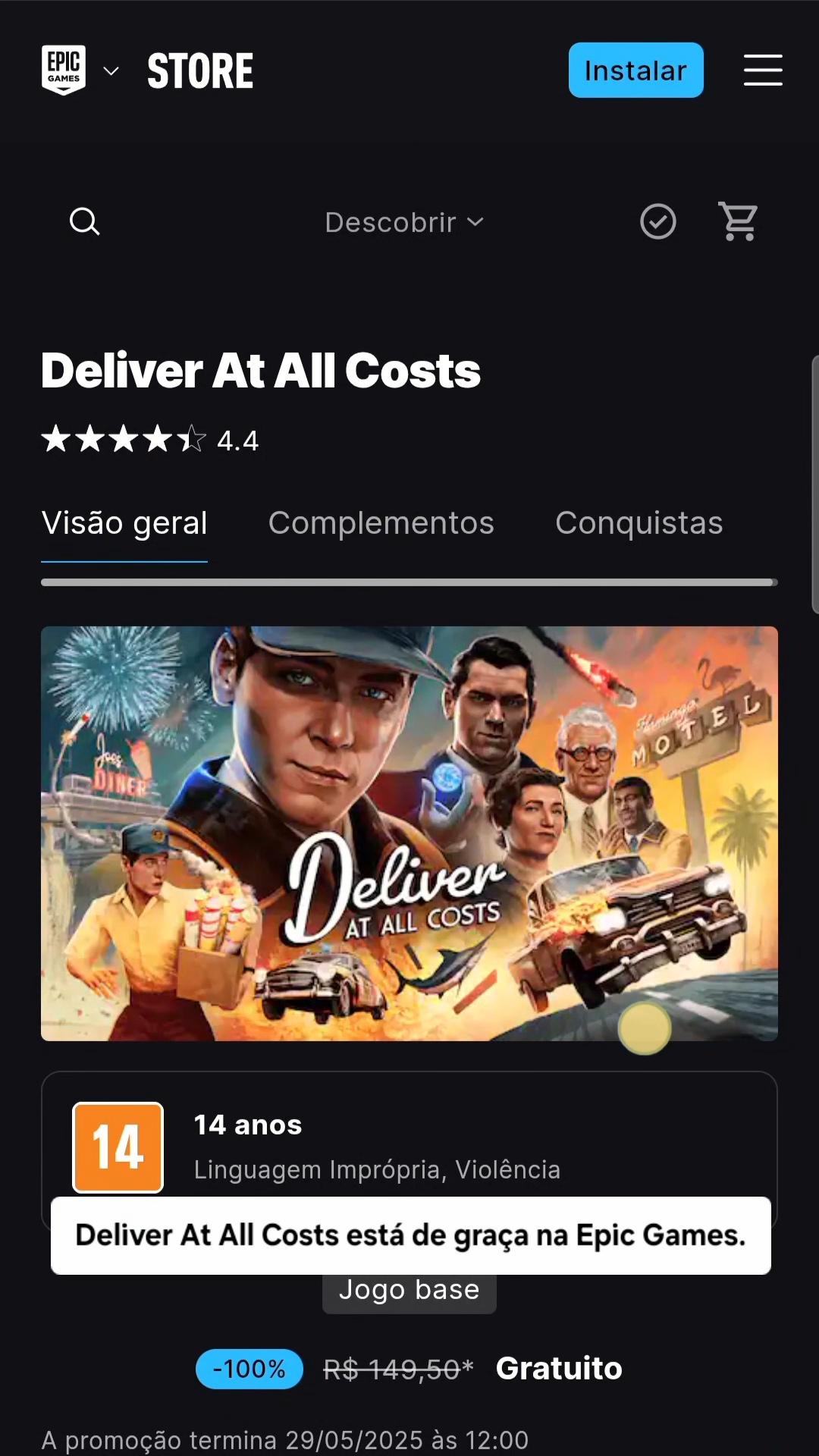Open the shopping cart
819x1456 pixels.
[738, 222]
